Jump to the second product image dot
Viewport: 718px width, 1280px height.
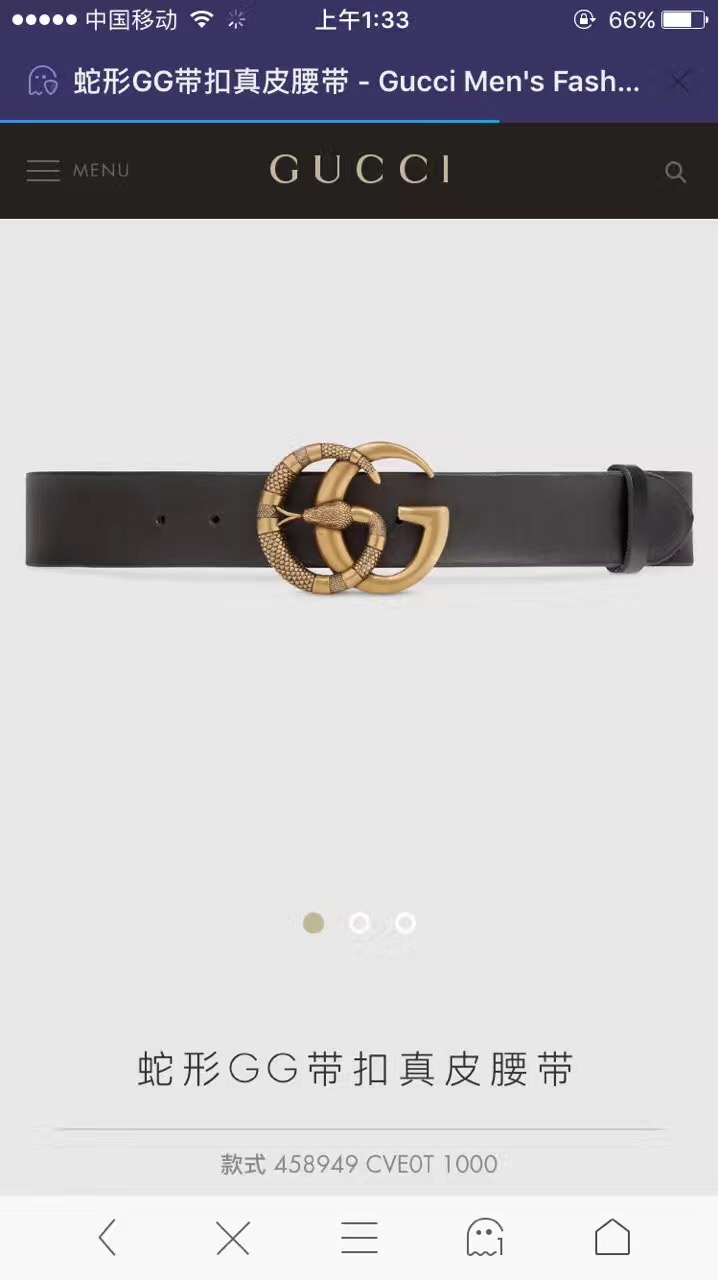point(359,923)
